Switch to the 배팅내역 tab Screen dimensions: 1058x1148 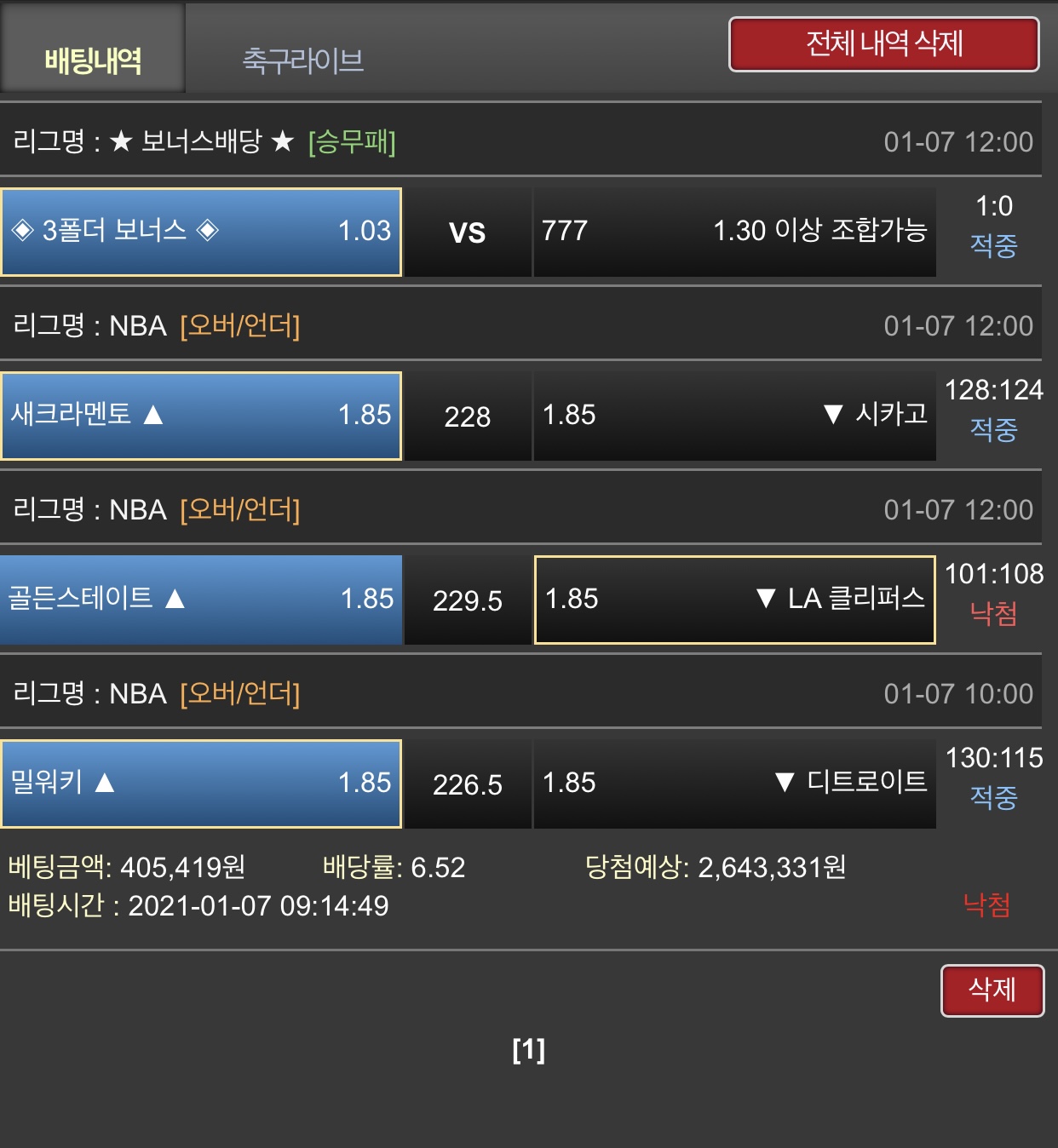click(x=93, y=60)
